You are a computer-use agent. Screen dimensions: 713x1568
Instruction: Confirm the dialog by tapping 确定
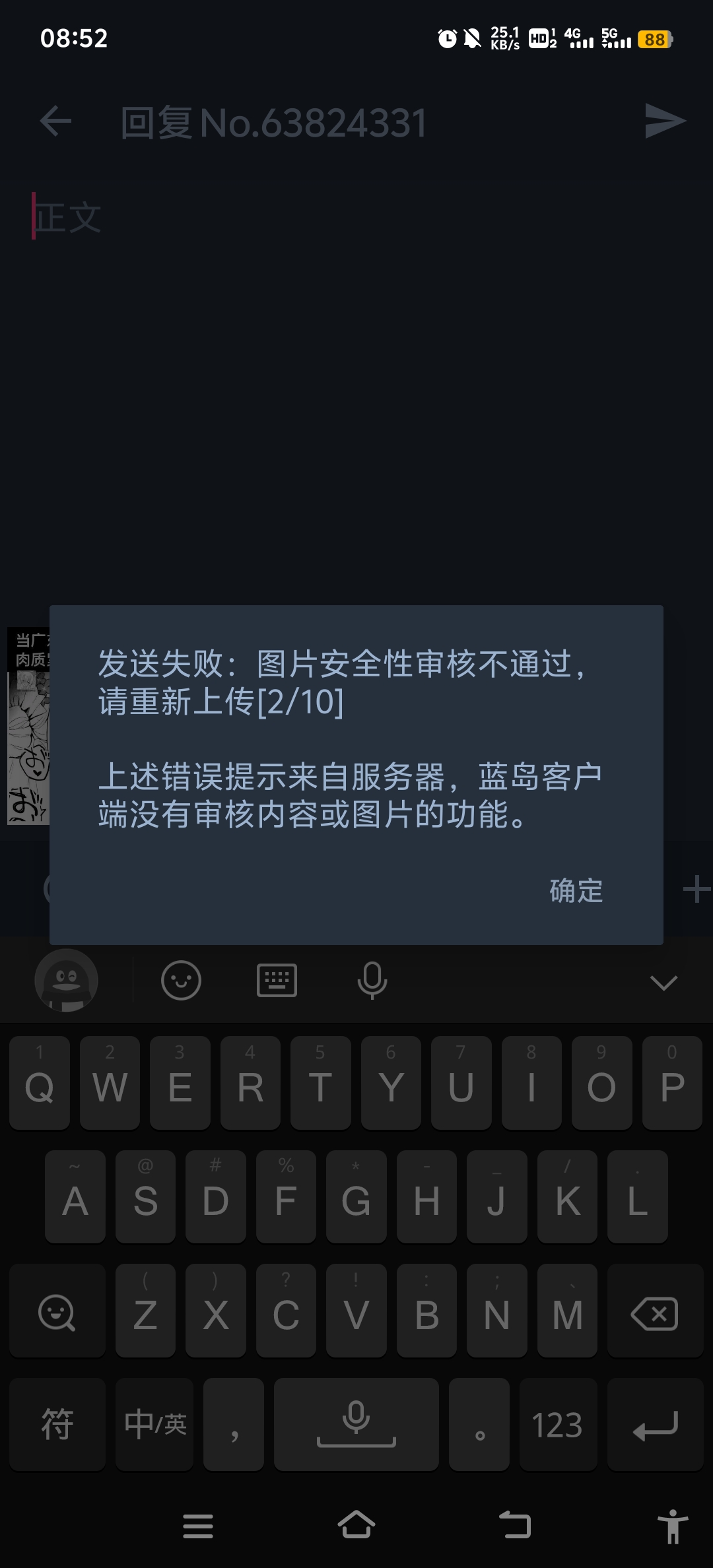pos(576,891)
